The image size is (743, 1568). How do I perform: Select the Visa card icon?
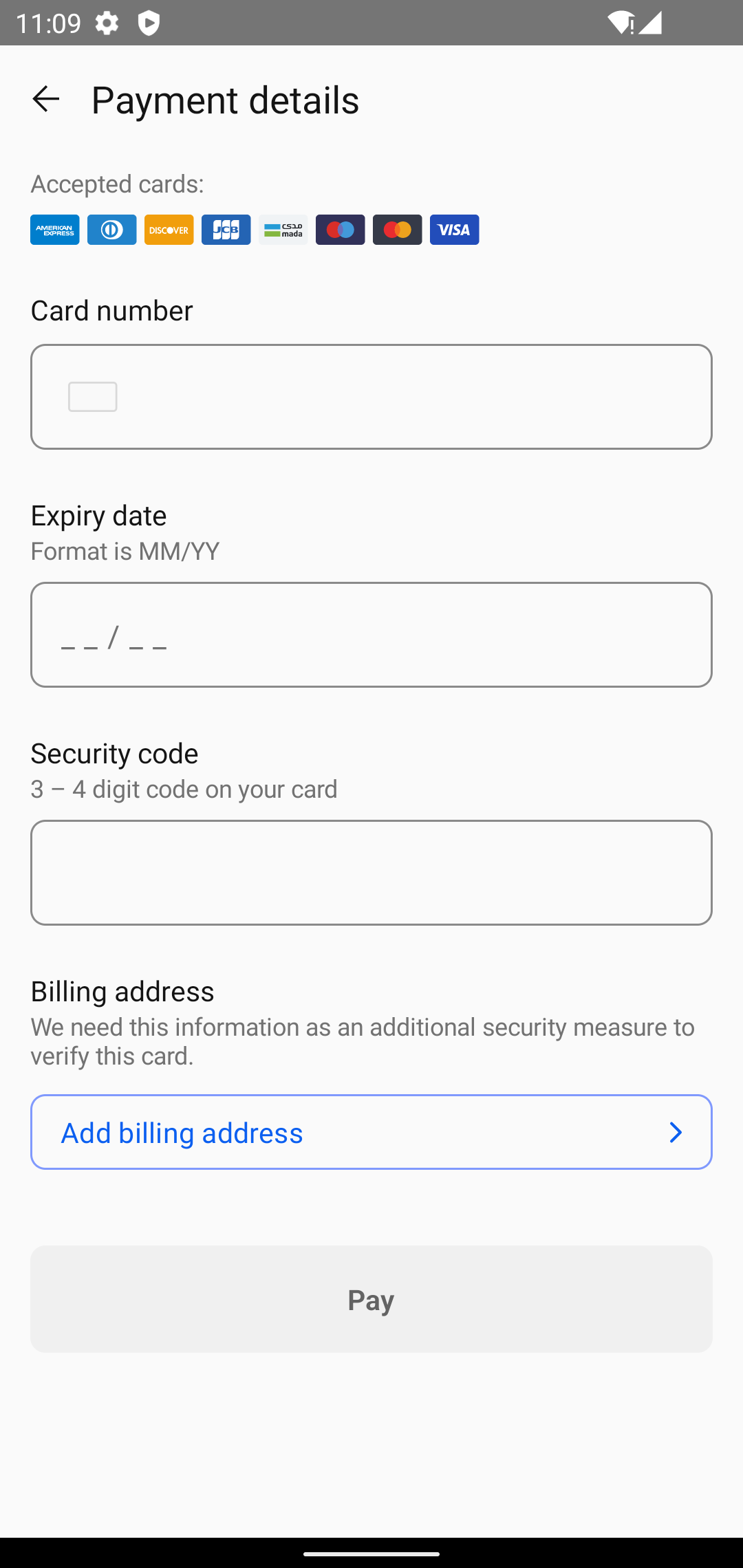coord(454,230)
